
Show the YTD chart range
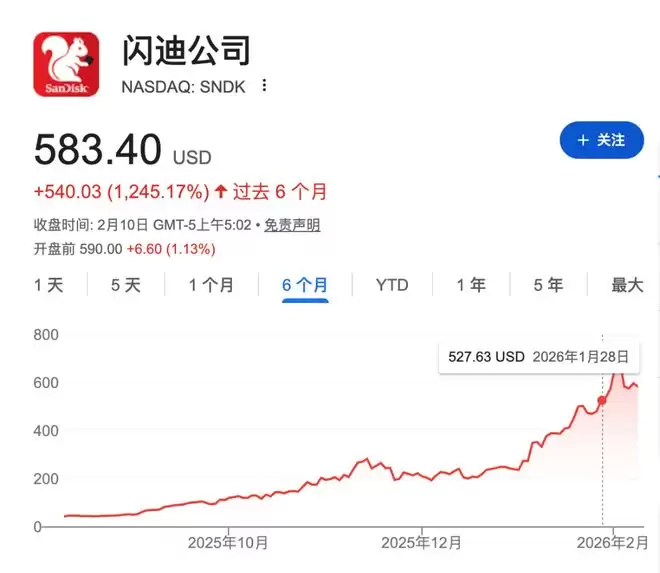point(392,285)
